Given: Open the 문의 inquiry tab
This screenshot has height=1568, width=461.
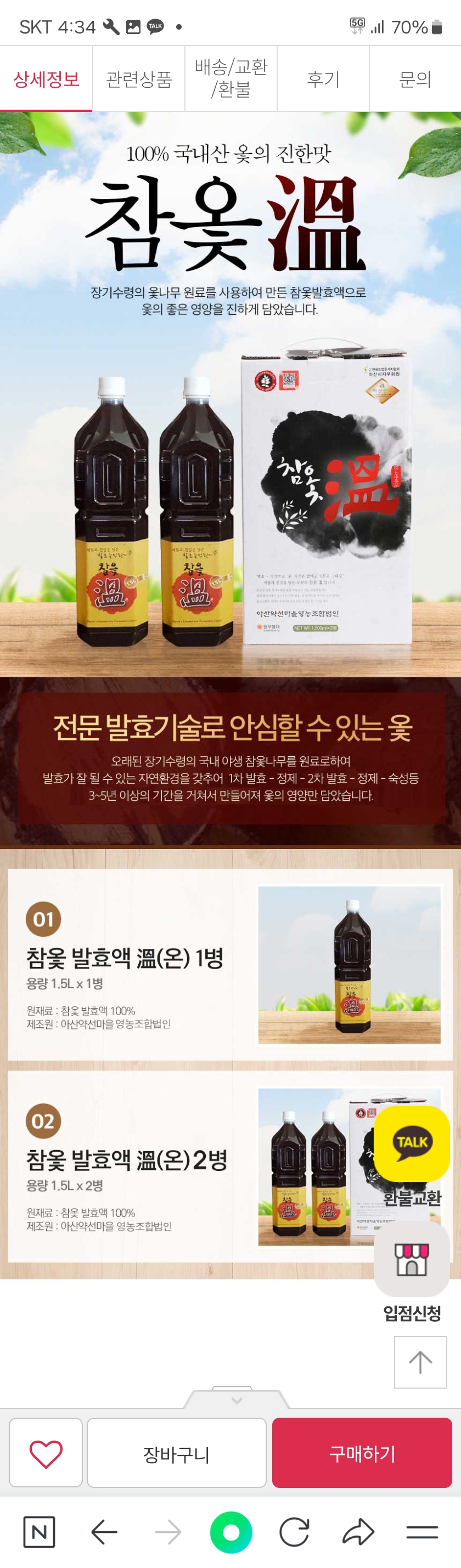Looking at the screenshot, I should (415, 79).
